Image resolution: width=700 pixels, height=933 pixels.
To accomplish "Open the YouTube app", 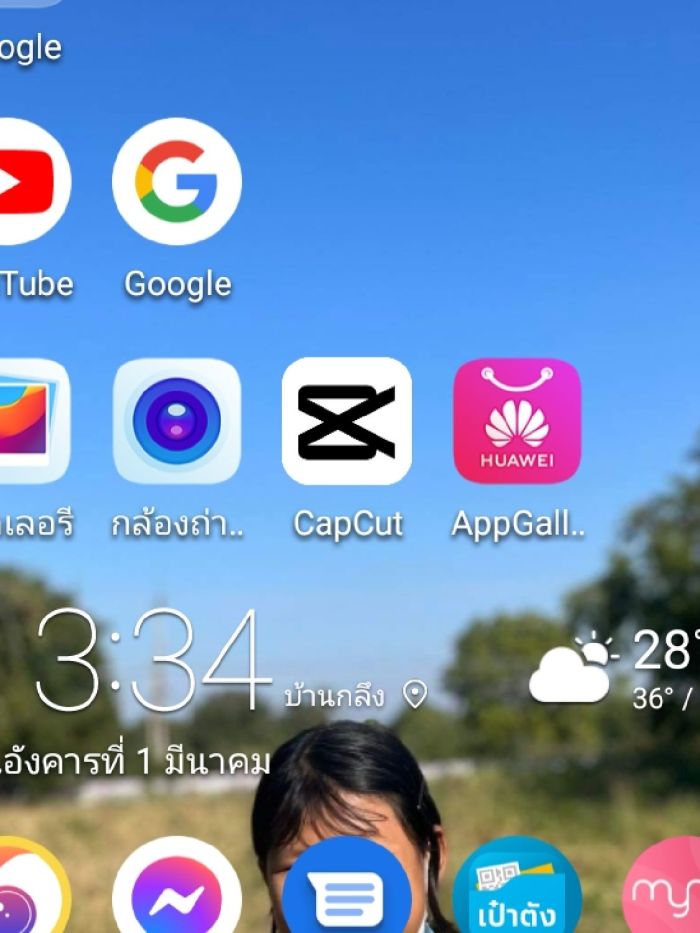I will tap(30, 182).
